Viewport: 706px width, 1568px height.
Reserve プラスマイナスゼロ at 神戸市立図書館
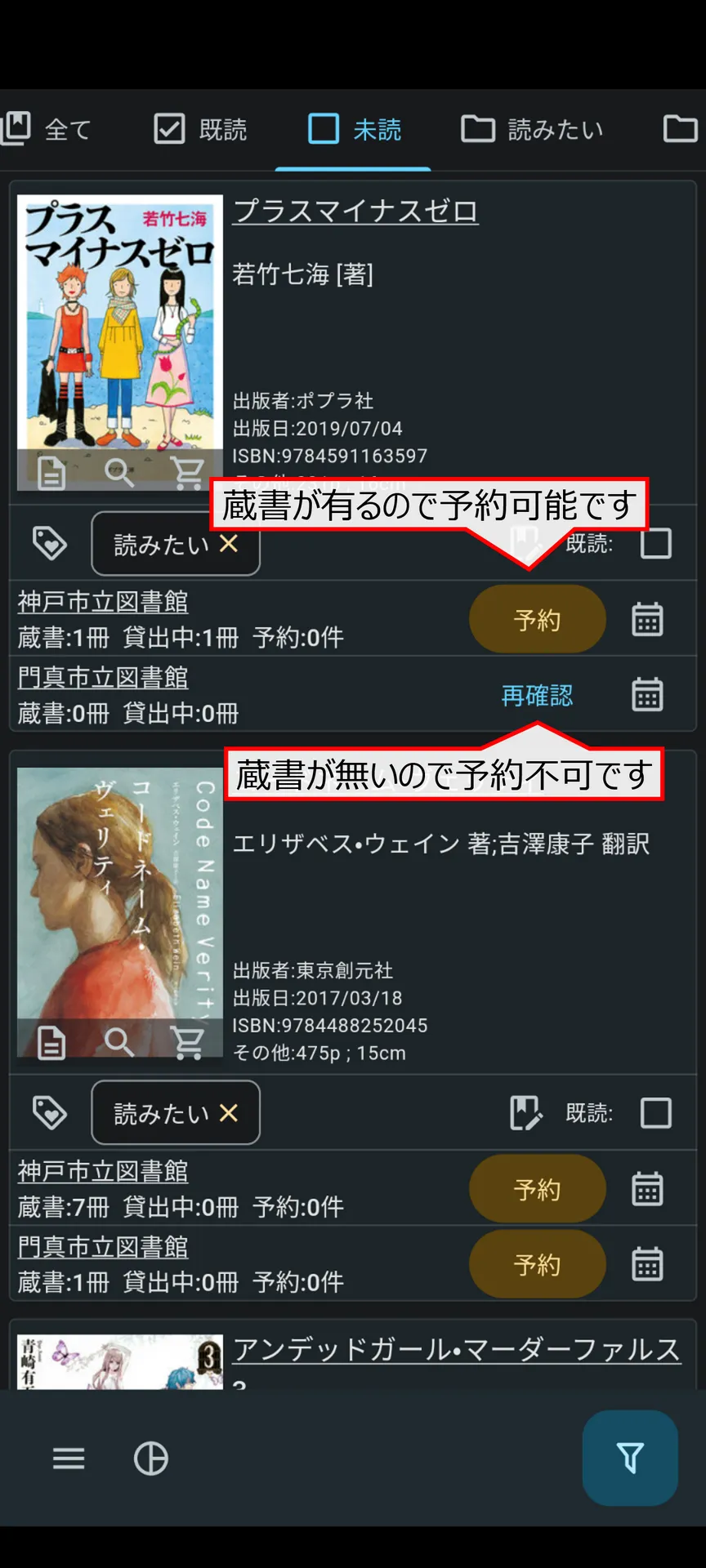pos(538,620)
